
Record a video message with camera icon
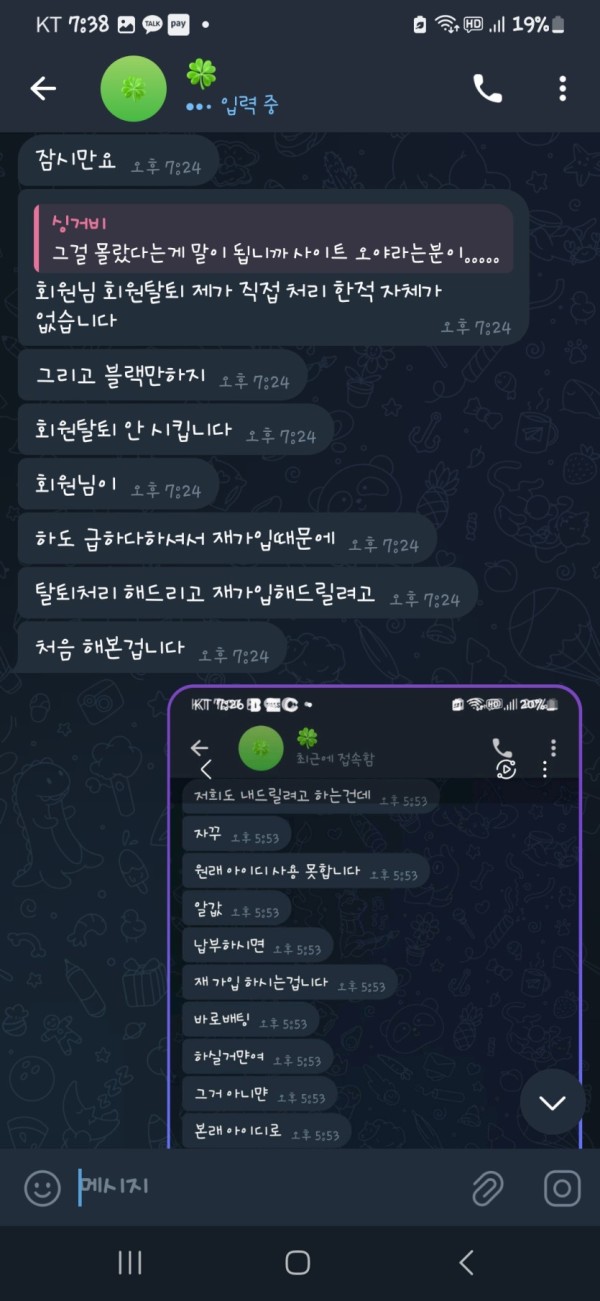coord(562,1188)
